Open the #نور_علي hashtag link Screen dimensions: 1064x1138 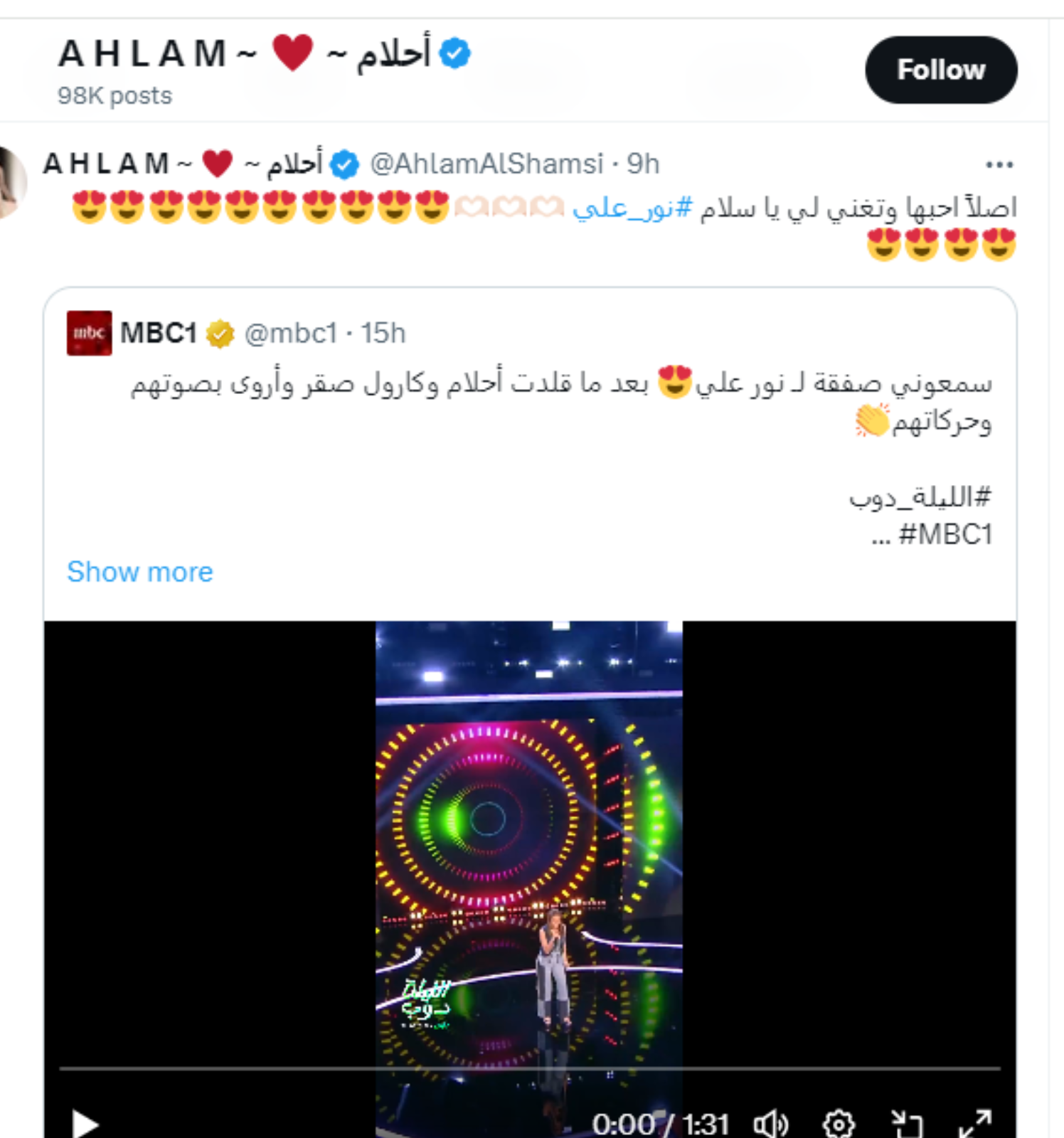pyautogui.click(x=632, y=208)
